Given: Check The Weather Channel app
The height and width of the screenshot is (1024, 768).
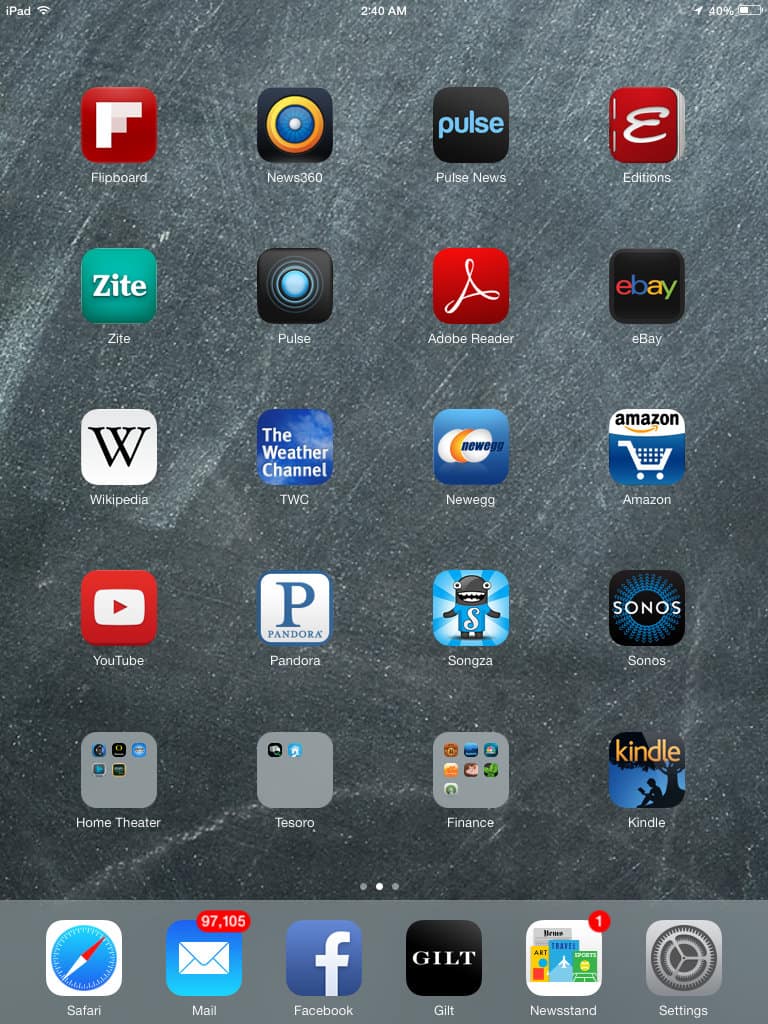Looking at the screenshot, I should click(x=295, y=447).
